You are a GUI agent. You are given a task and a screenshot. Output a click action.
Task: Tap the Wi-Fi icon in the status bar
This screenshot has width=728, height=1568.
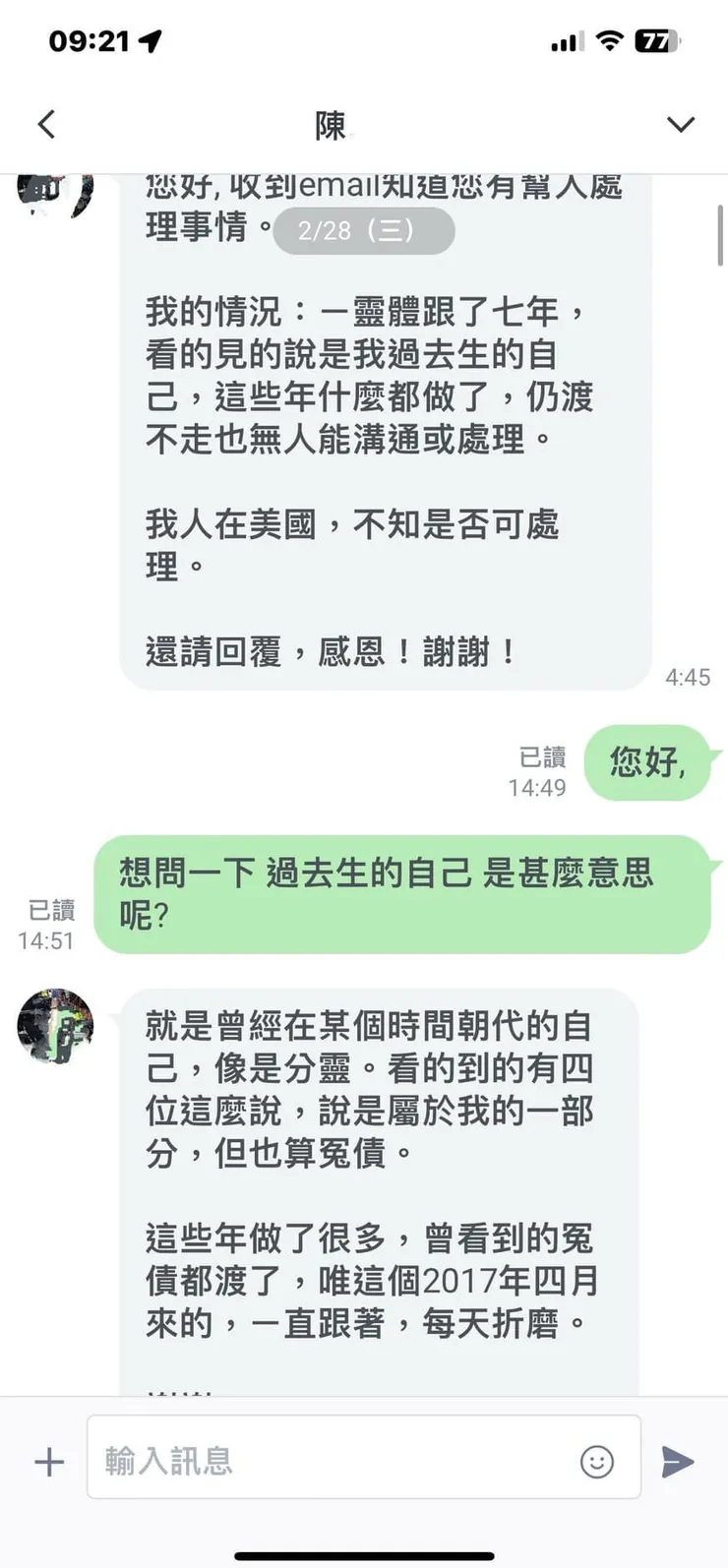click(x=610, y=41)
